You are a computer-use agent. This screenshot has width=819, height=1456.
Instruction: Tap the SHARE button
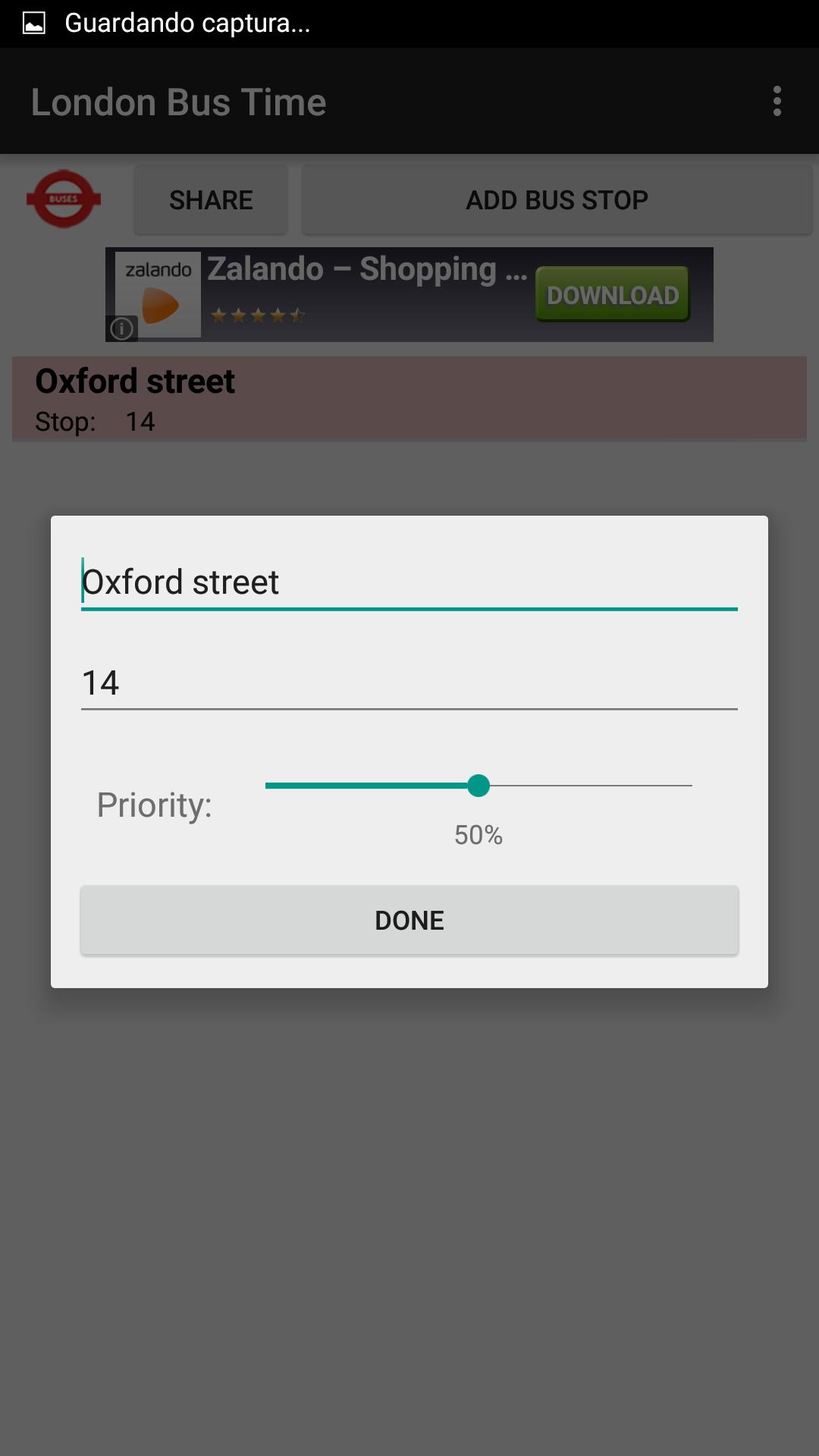coord(211,200)
